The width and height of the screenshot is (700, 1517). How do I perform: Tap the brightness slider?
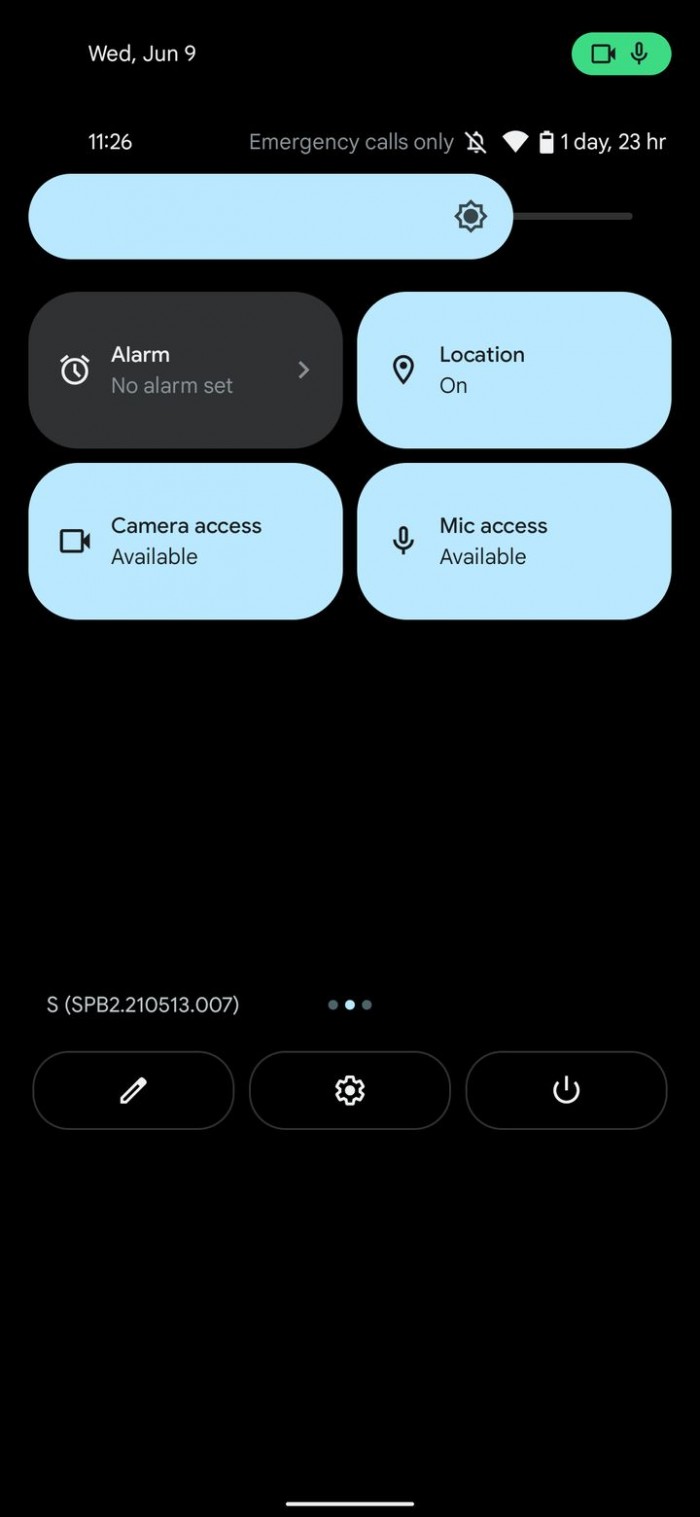point(330,216)
